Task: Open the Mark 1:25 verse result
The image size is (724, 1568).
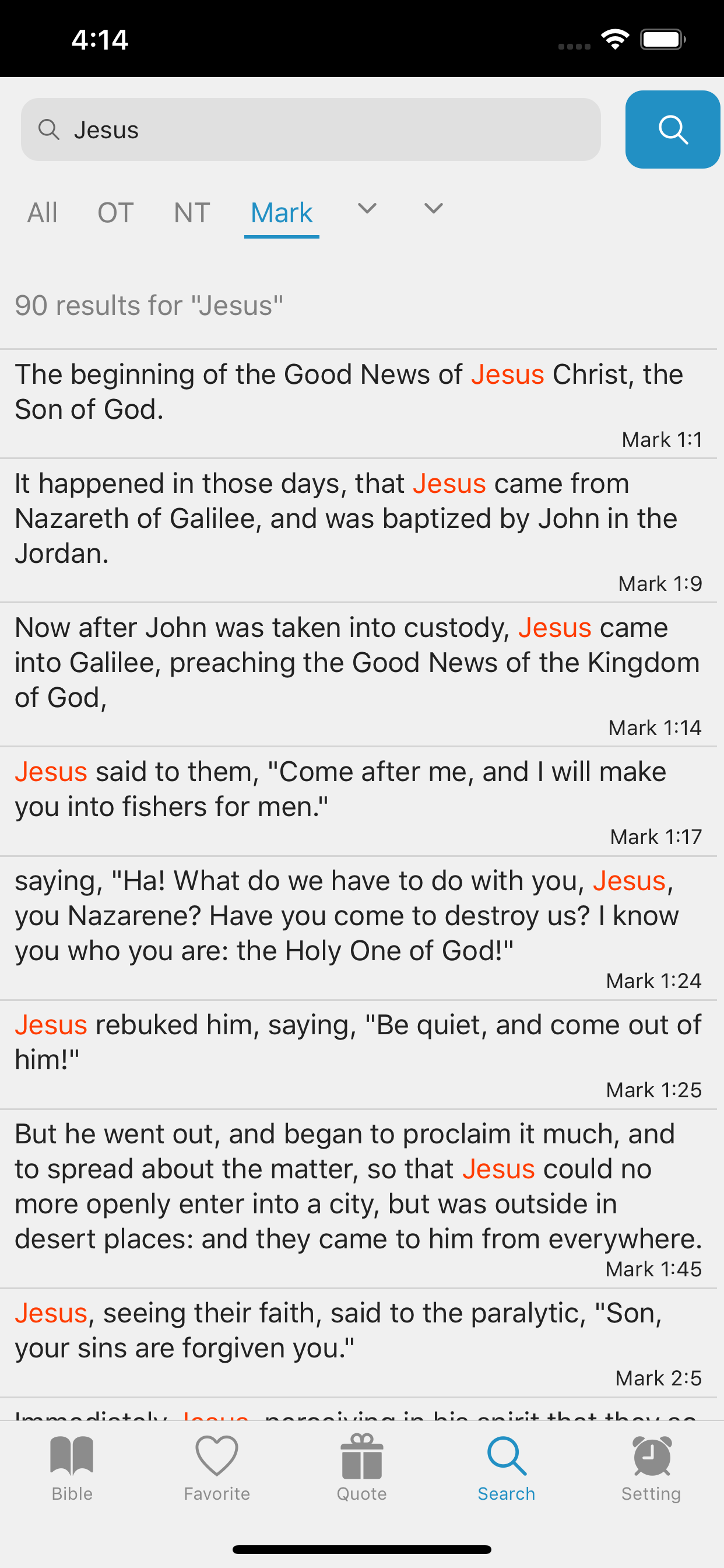Action: (359, 1054)
